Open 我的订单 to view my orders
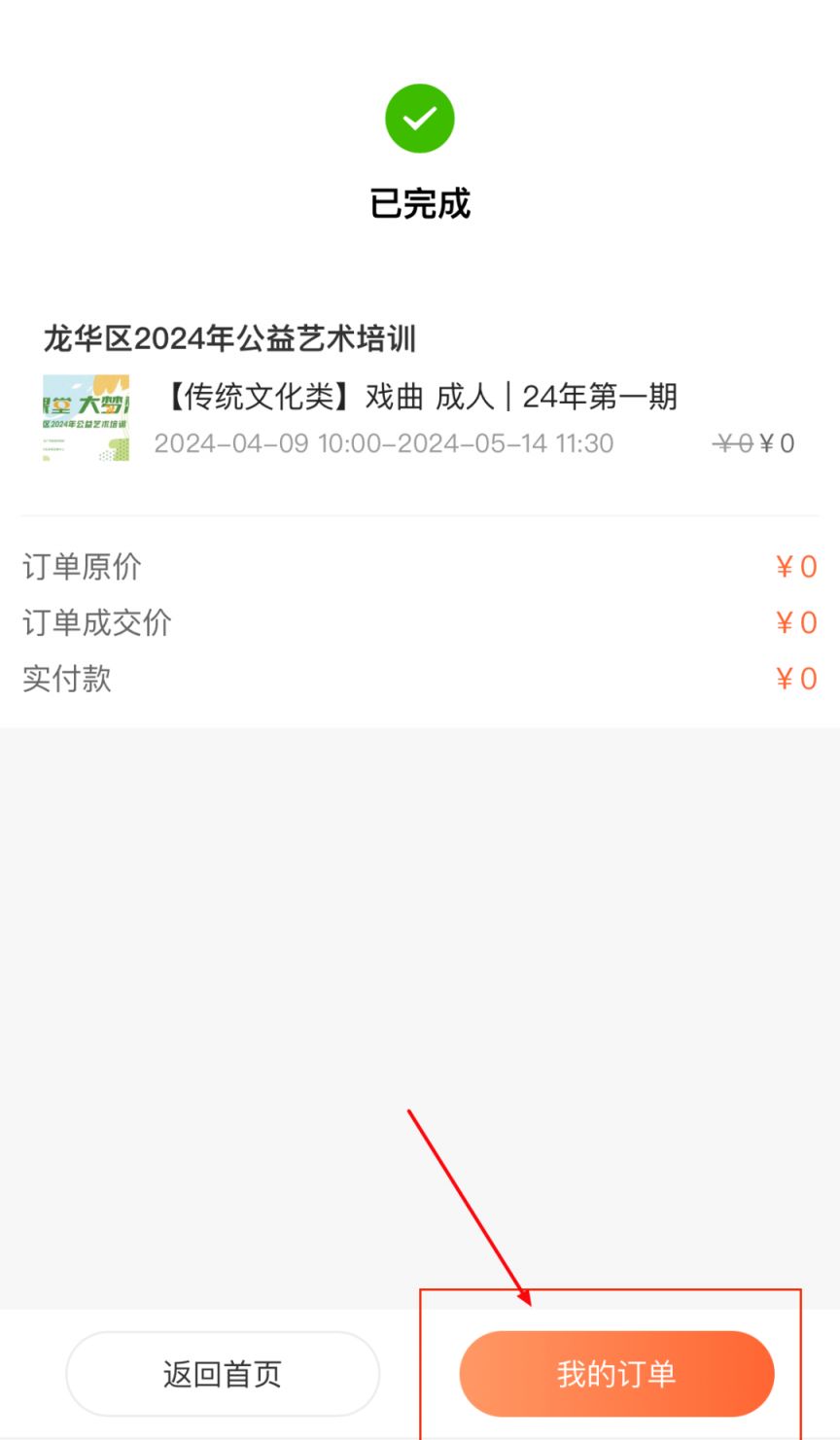This screenshot has width=840, height=1440. pos(616,1374)
